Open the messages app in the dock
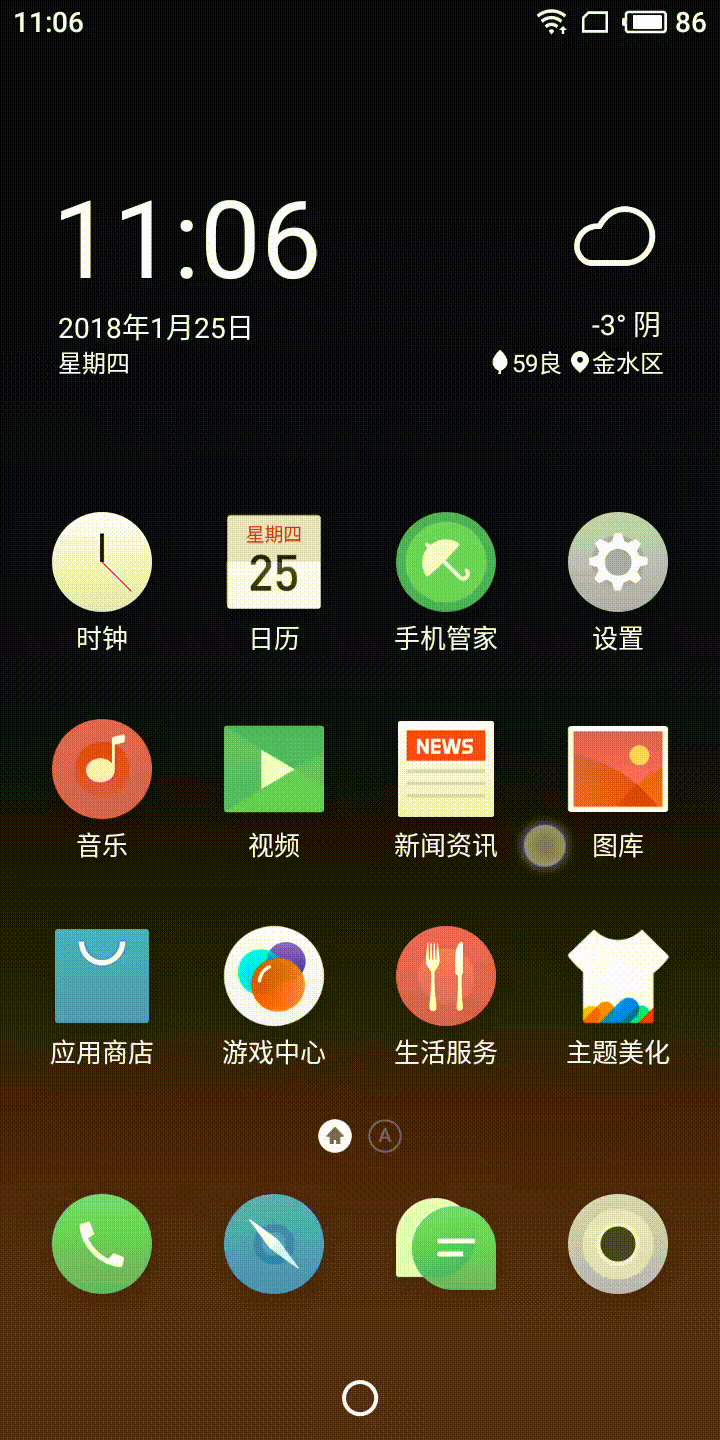Screen dimensions: 720x1440 pos(446,1244)
